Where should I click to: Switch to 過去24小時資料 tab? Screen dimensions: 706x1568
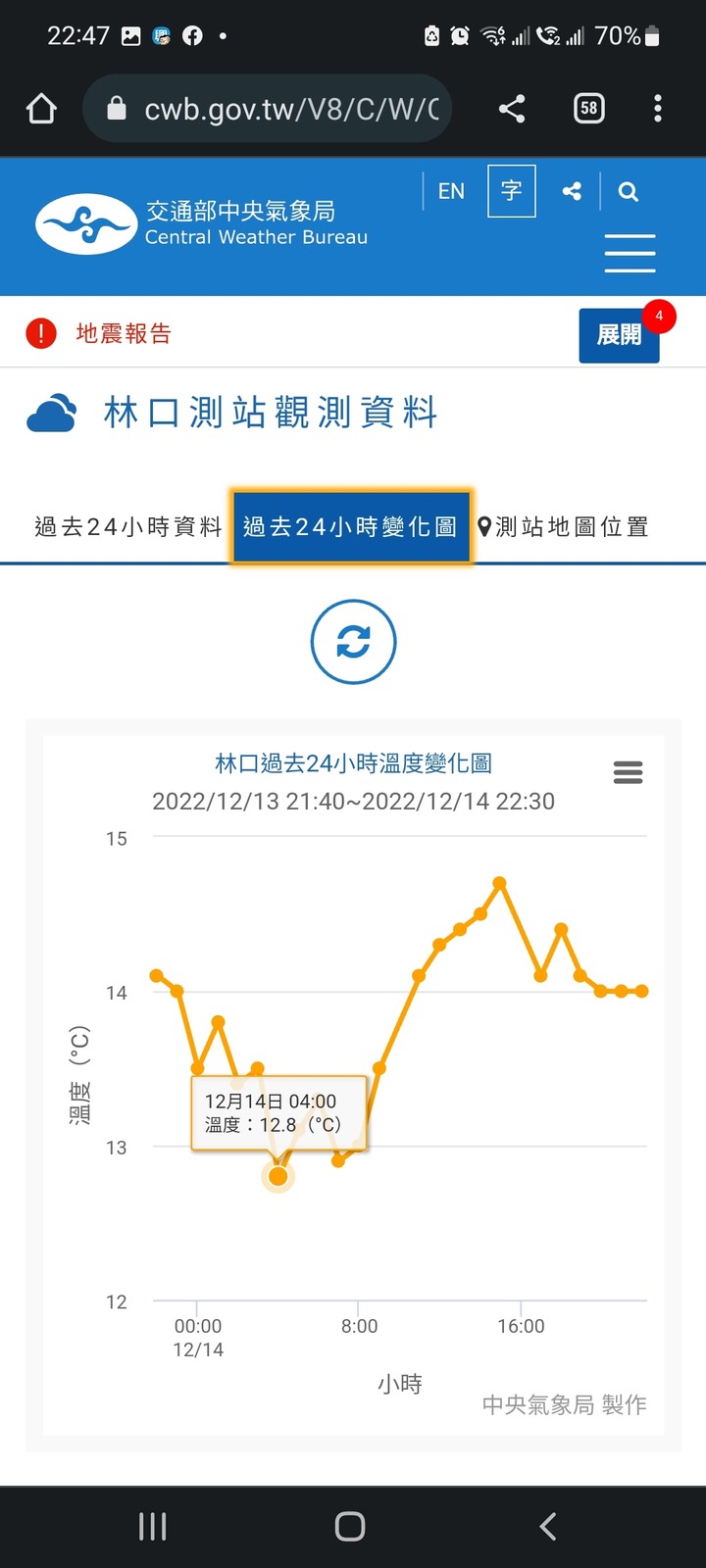pyautogui.click(x=127, y=527)
